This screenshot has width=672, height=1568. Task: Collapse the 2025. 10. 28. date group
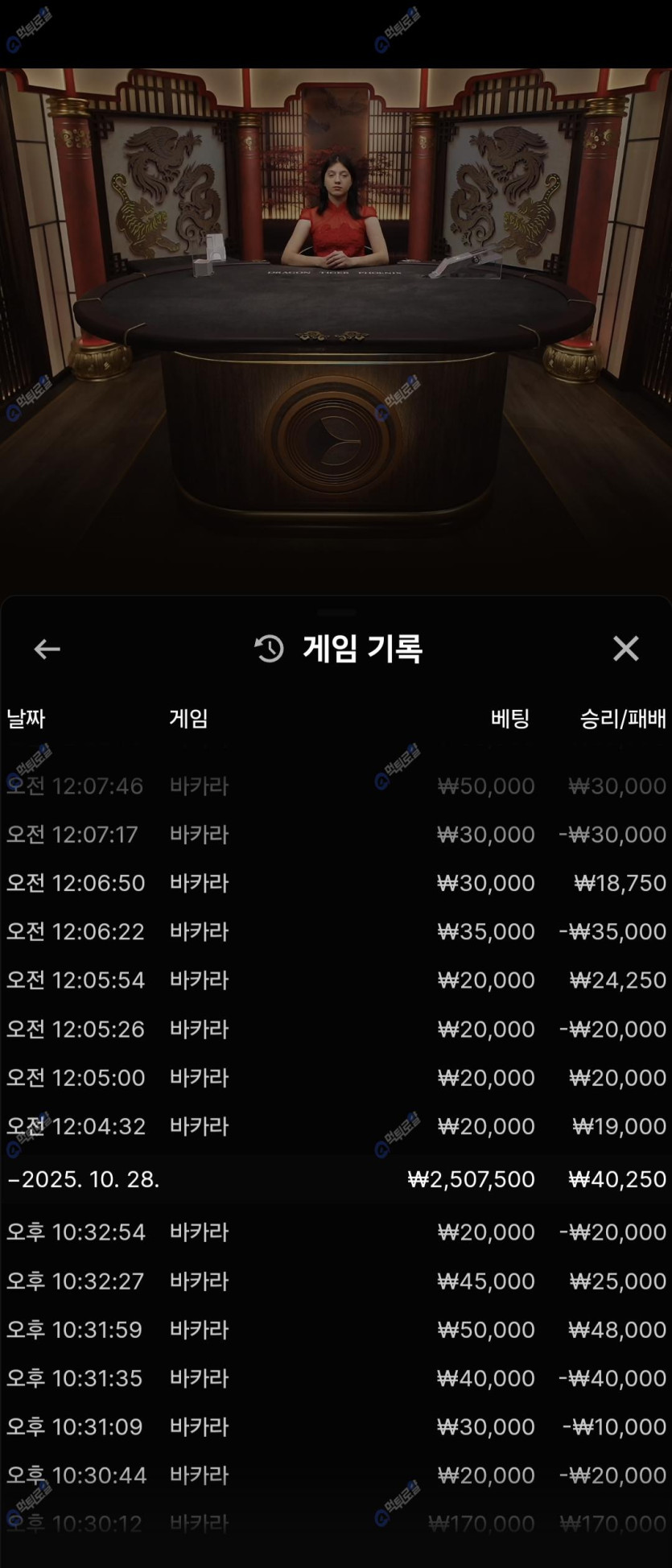pyautogui.click(x=84, y=1179)
